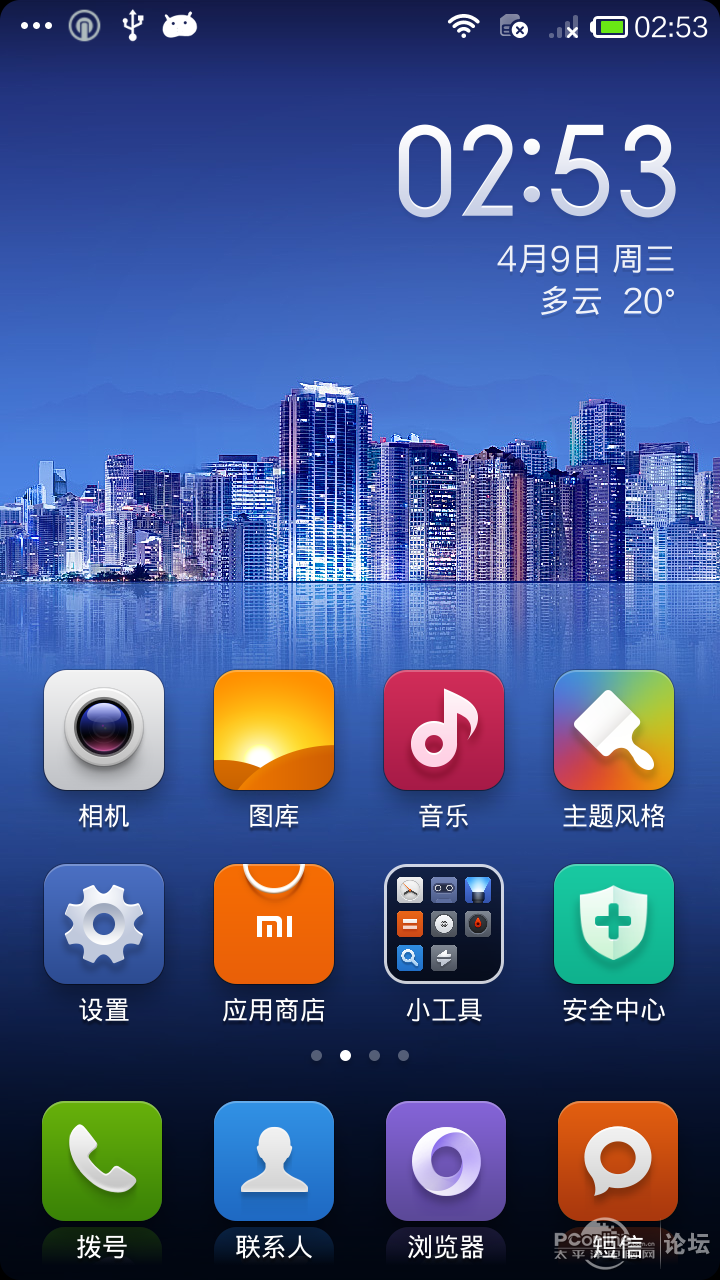Tap the large 02:53 clock widget
The height and width of the screenshot is (1280, 720).
537,172
